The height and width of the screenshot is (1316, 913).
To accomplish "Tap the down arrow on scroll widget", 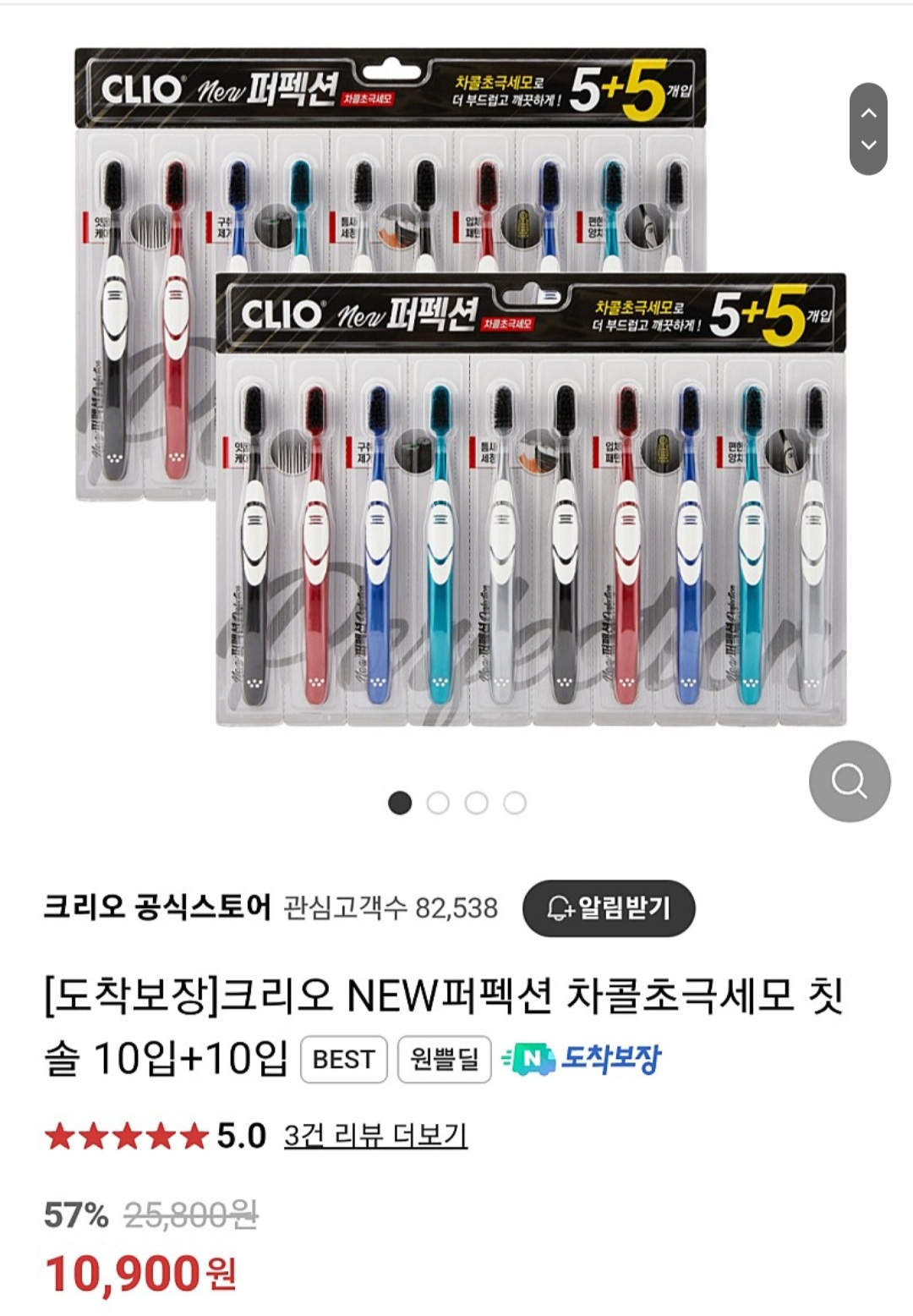I will click(868, 145).
